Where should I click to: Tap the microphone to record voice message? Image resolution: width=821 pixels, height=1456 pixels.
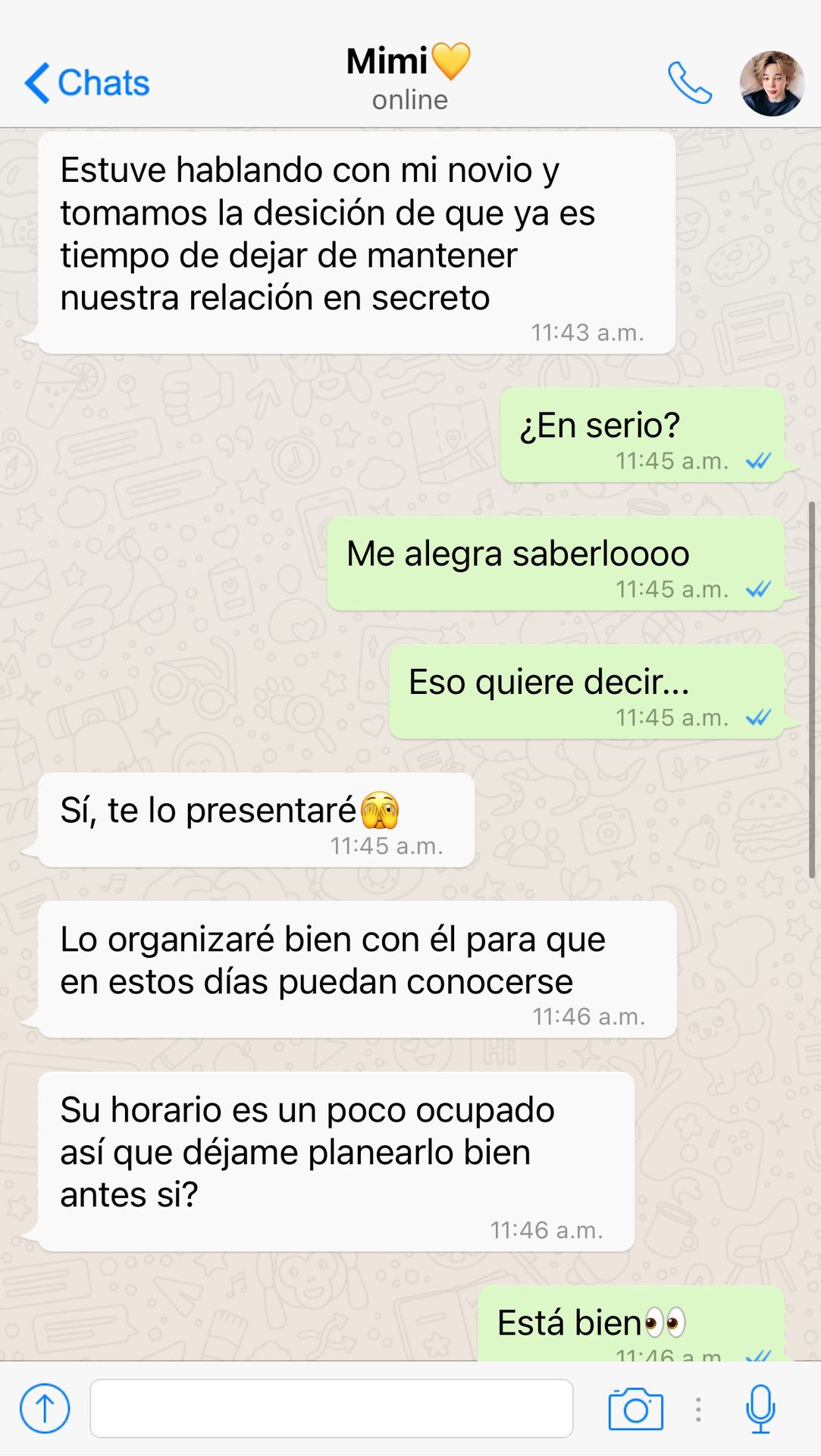(x=760, y=1409)
